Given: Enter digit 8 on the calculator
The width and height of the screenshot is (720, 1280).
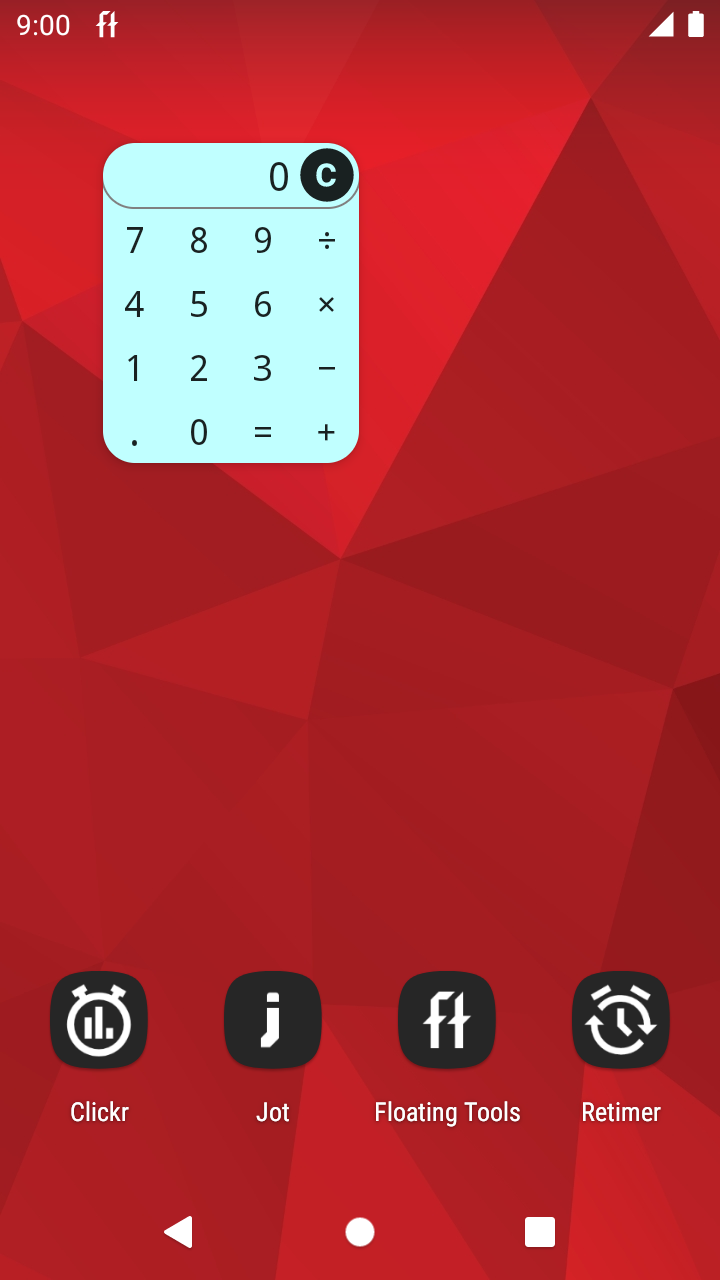Looking at the screenshot, I should pos(199,240).
